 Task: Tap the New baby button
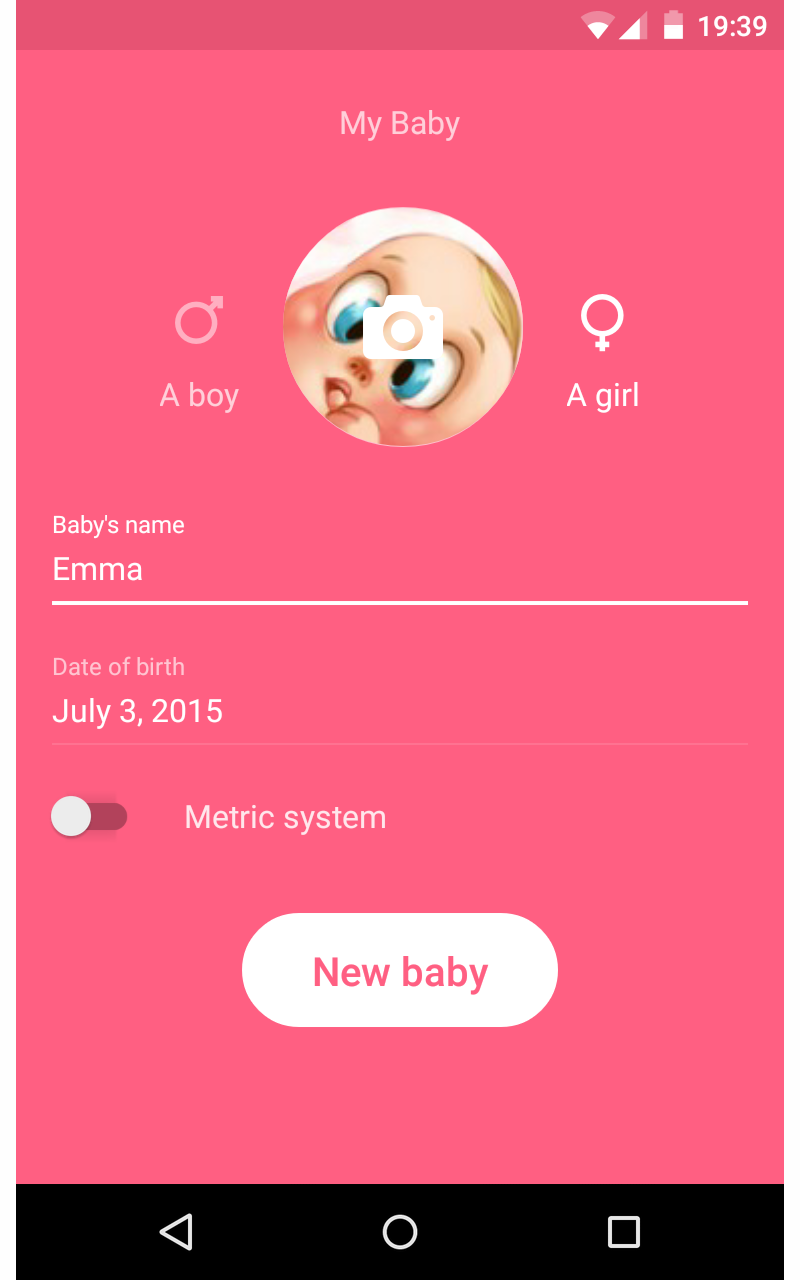tap(399, 970)
